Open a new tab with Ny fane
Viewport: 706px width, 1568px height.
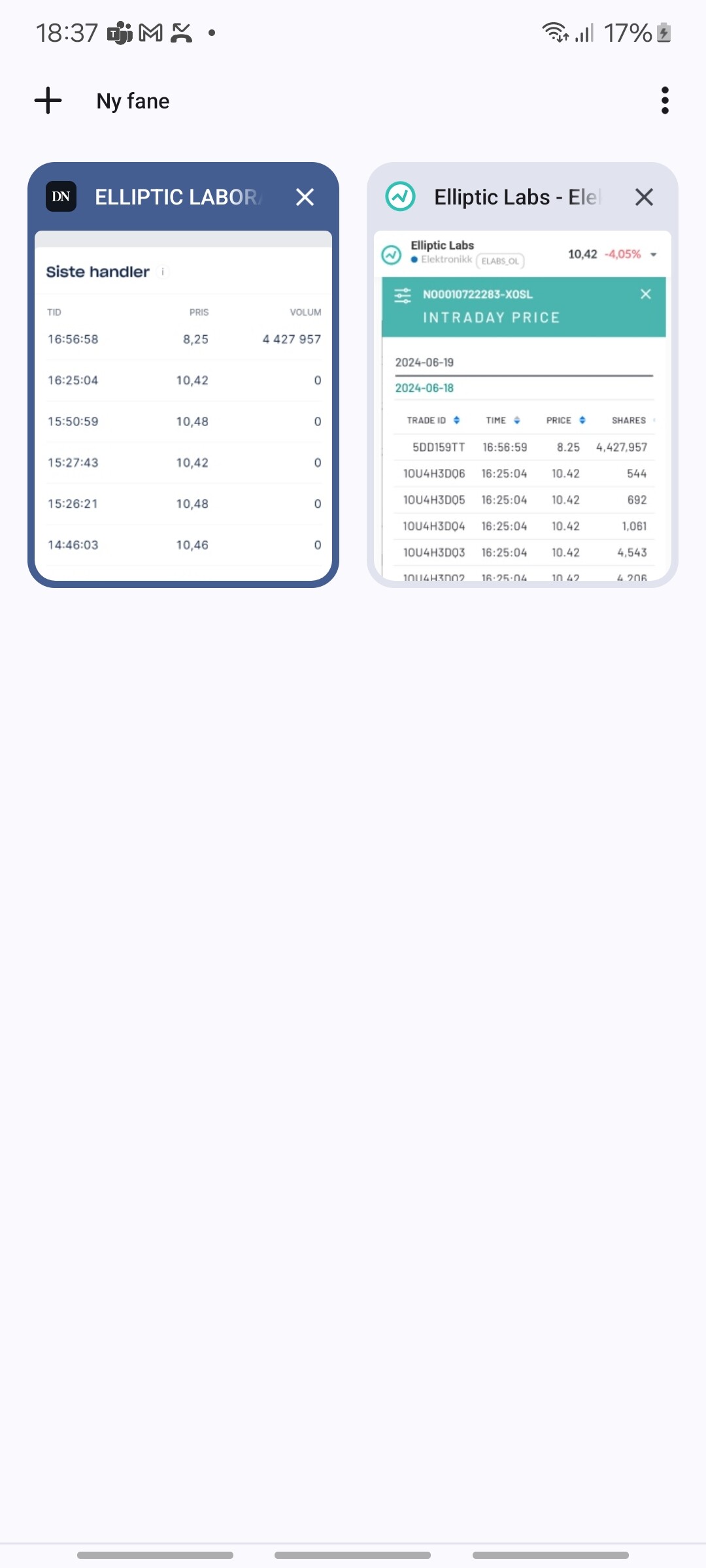click(x=103, y=101)
